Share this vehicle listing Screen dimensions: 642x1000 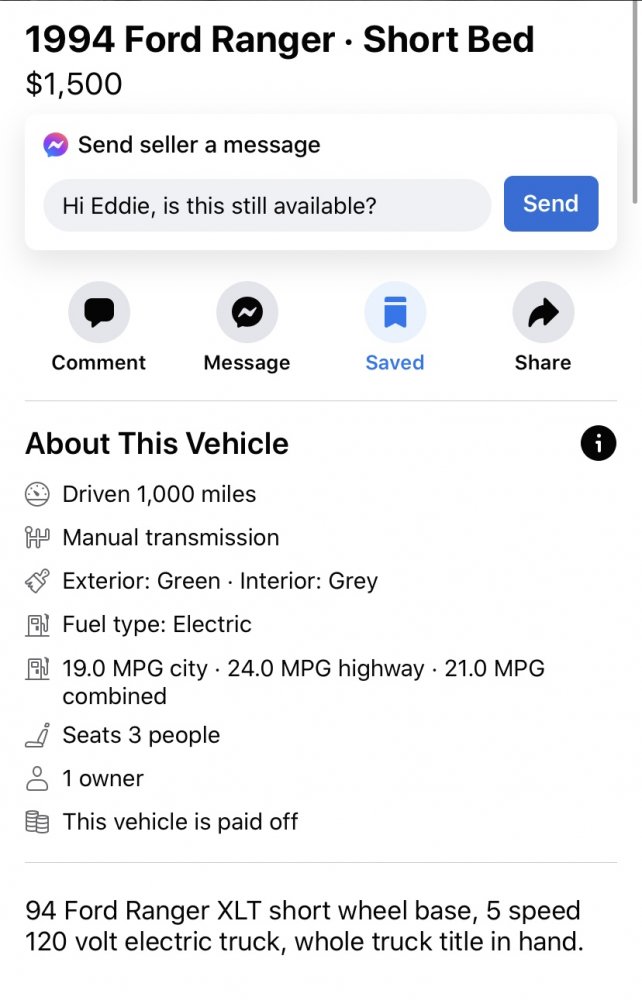point(543,314)
